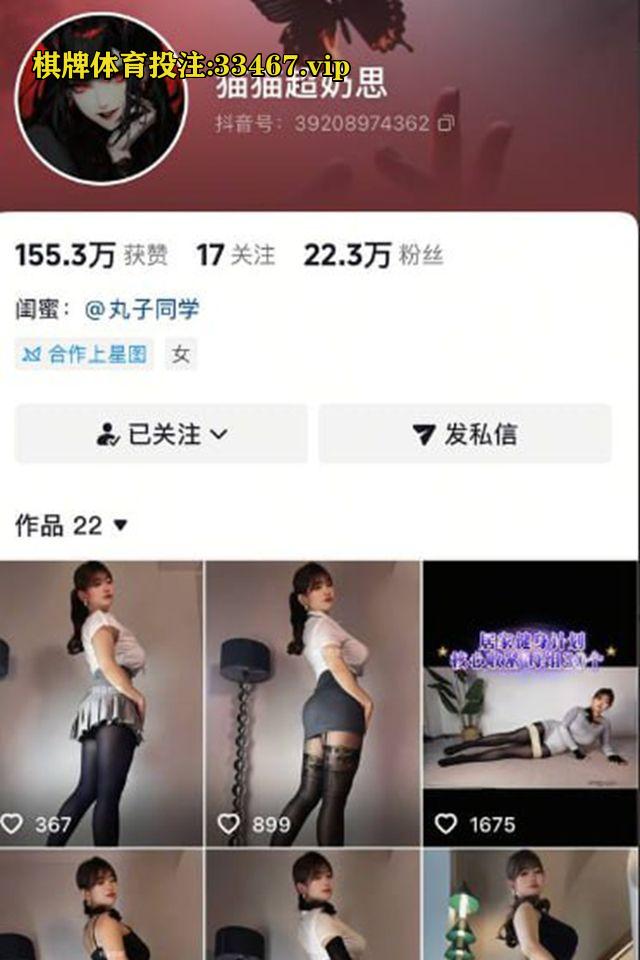The image size is (640, 960).
Task: Play the video with 899 likes
Action: [312, 700]
